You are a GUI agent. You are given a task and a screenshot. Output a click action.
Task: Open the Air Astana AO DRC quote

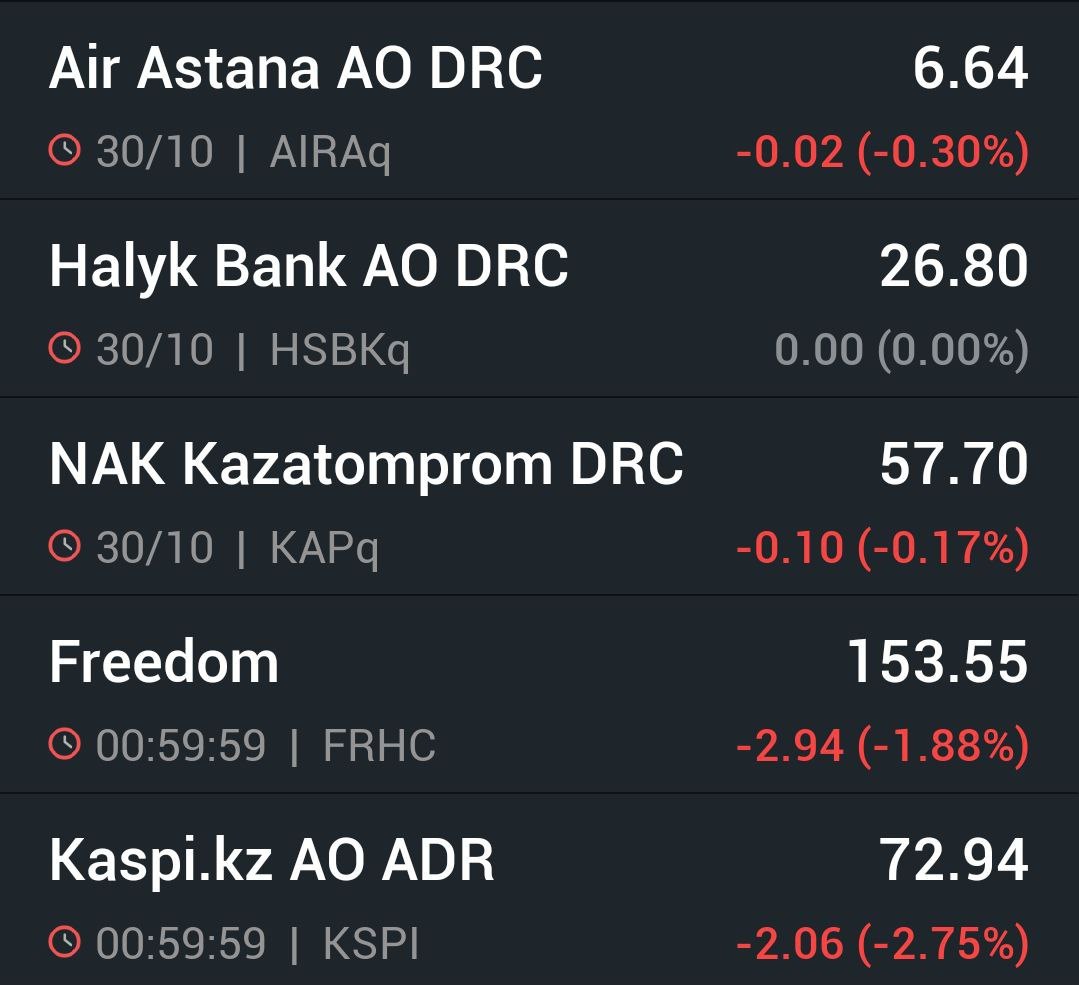click(x=296, y=70)
